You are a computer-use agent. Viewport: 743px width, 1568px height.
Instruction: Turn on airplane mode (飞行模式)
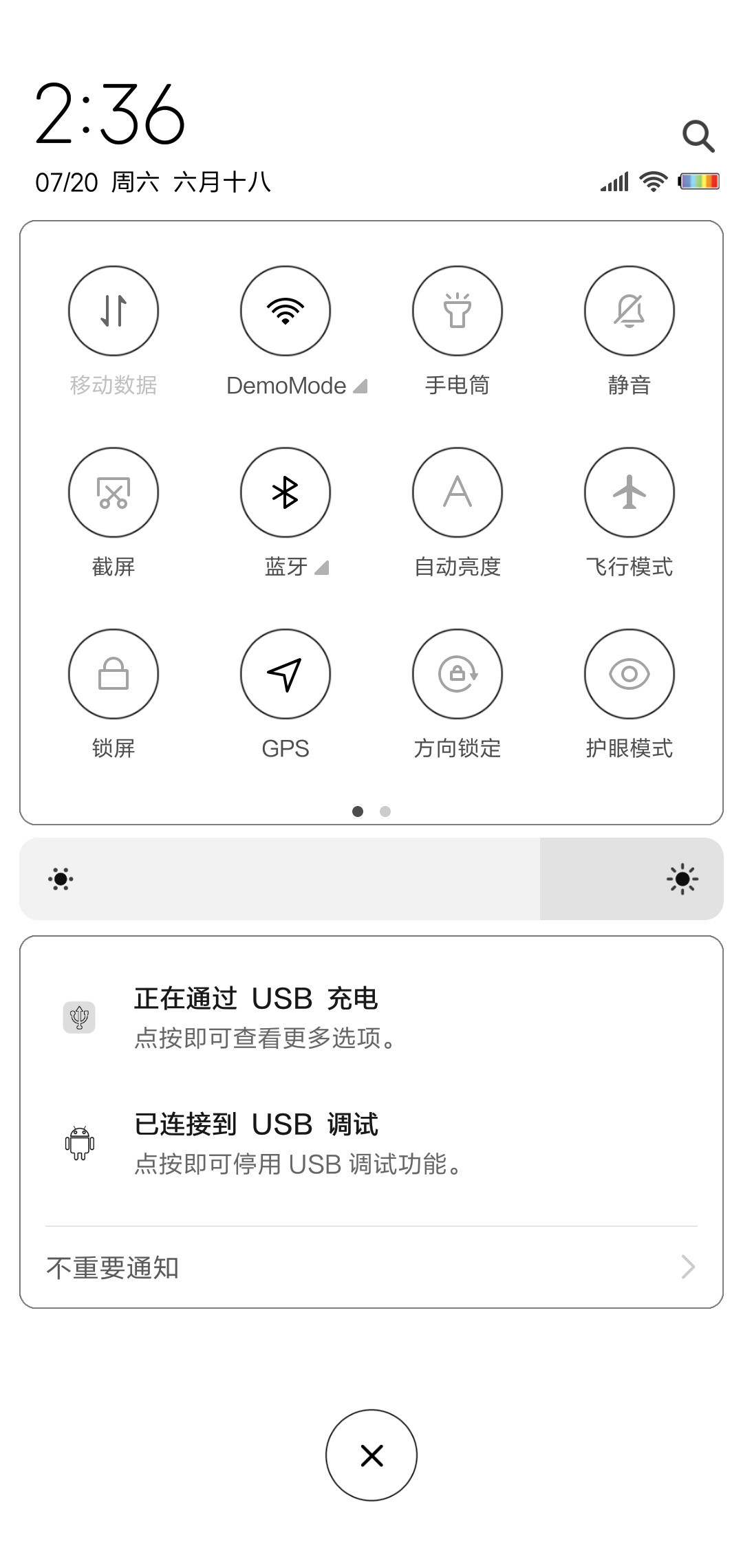point(629,492)
